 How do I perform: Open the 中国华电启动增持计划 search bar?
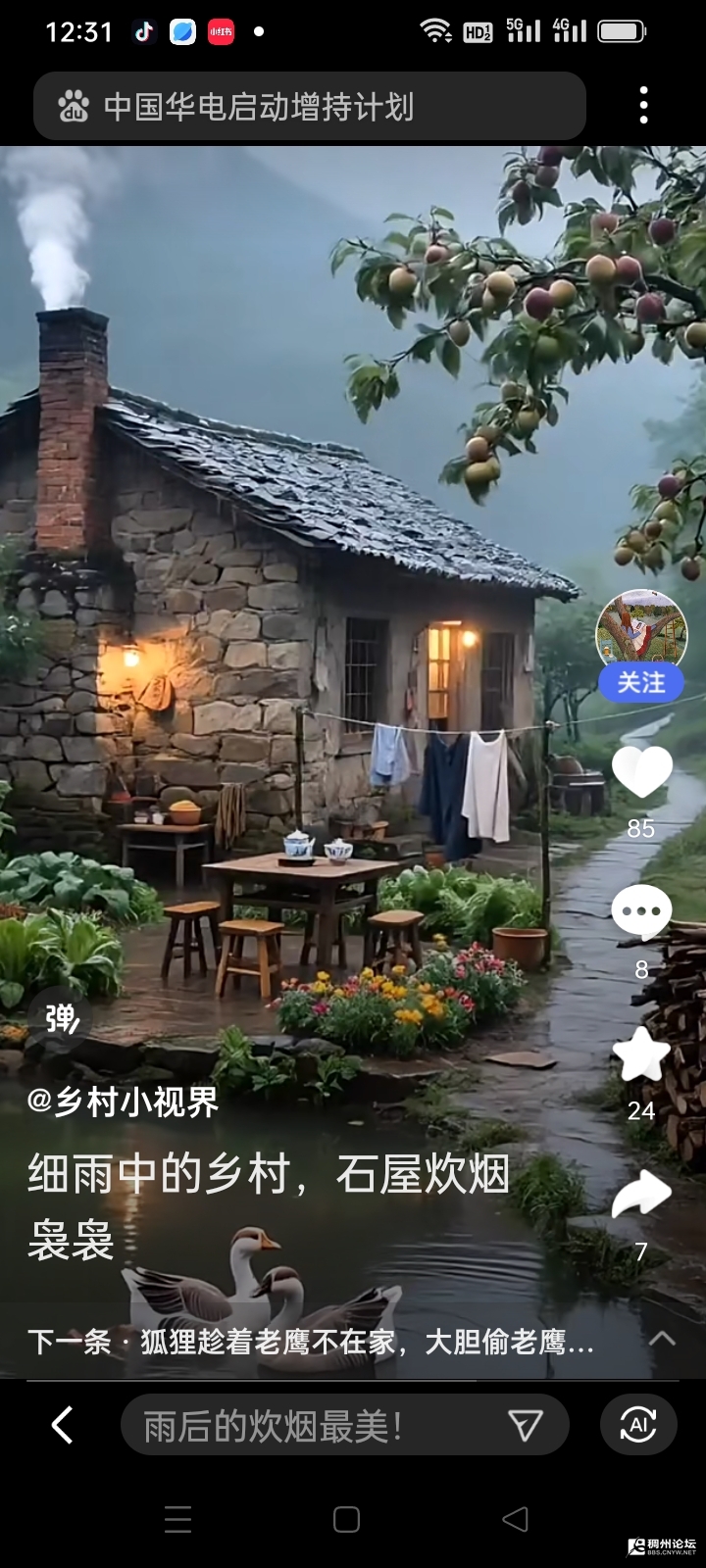309,106
